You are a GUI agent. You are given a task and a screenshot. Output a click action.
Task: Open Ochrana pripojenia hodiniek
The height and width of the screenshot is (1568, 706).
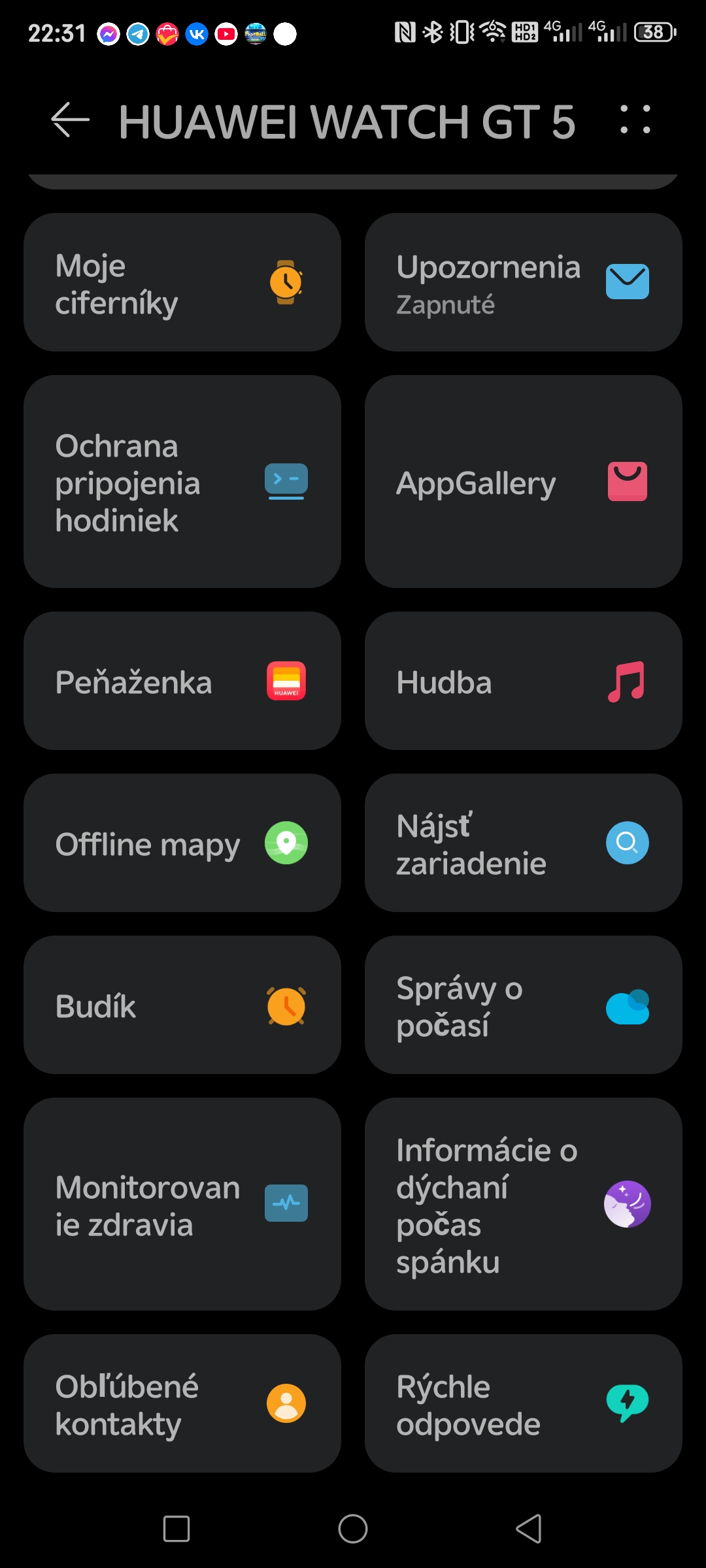(x=182, y=482)
